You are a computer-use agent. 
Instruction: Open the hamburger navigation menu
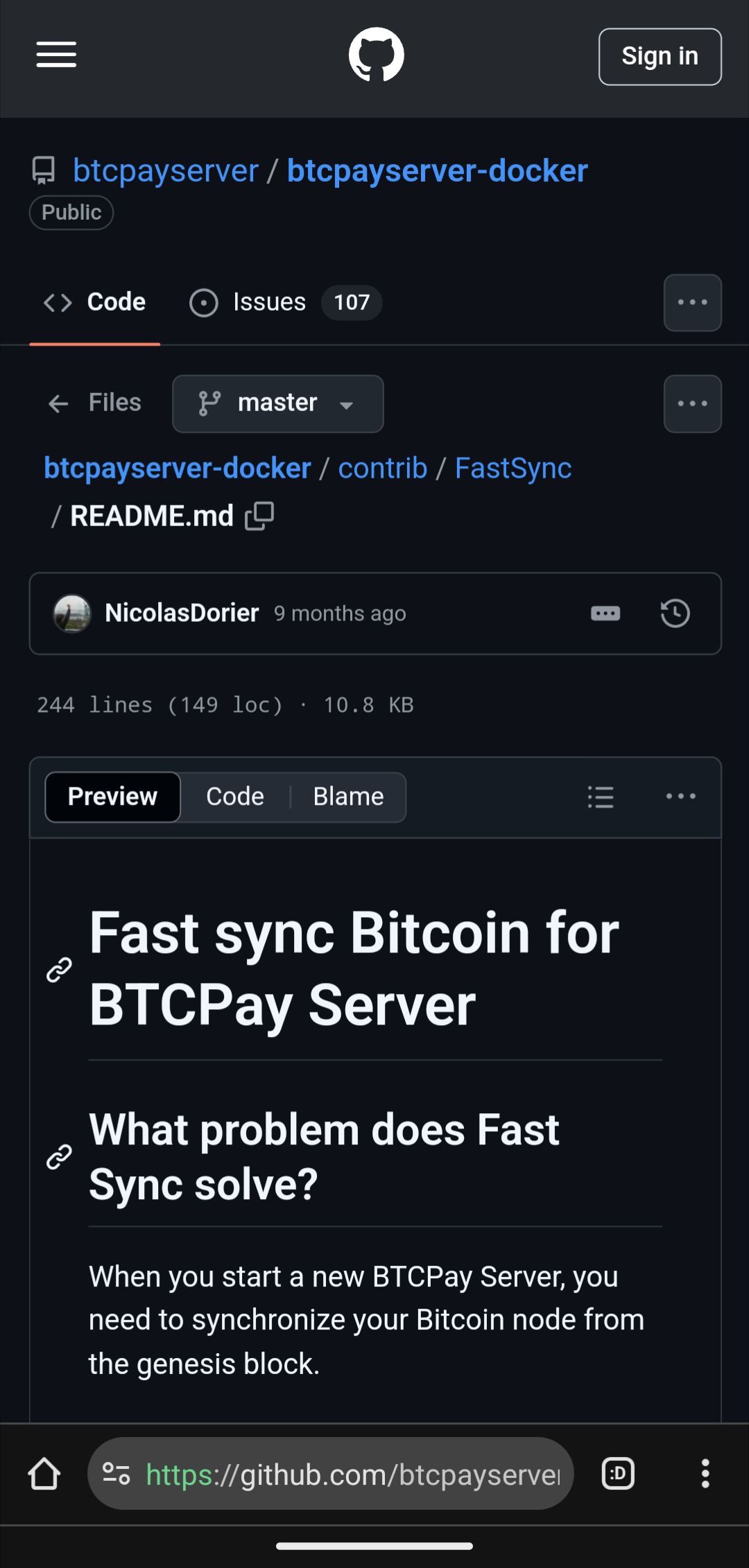coord(56,55)
